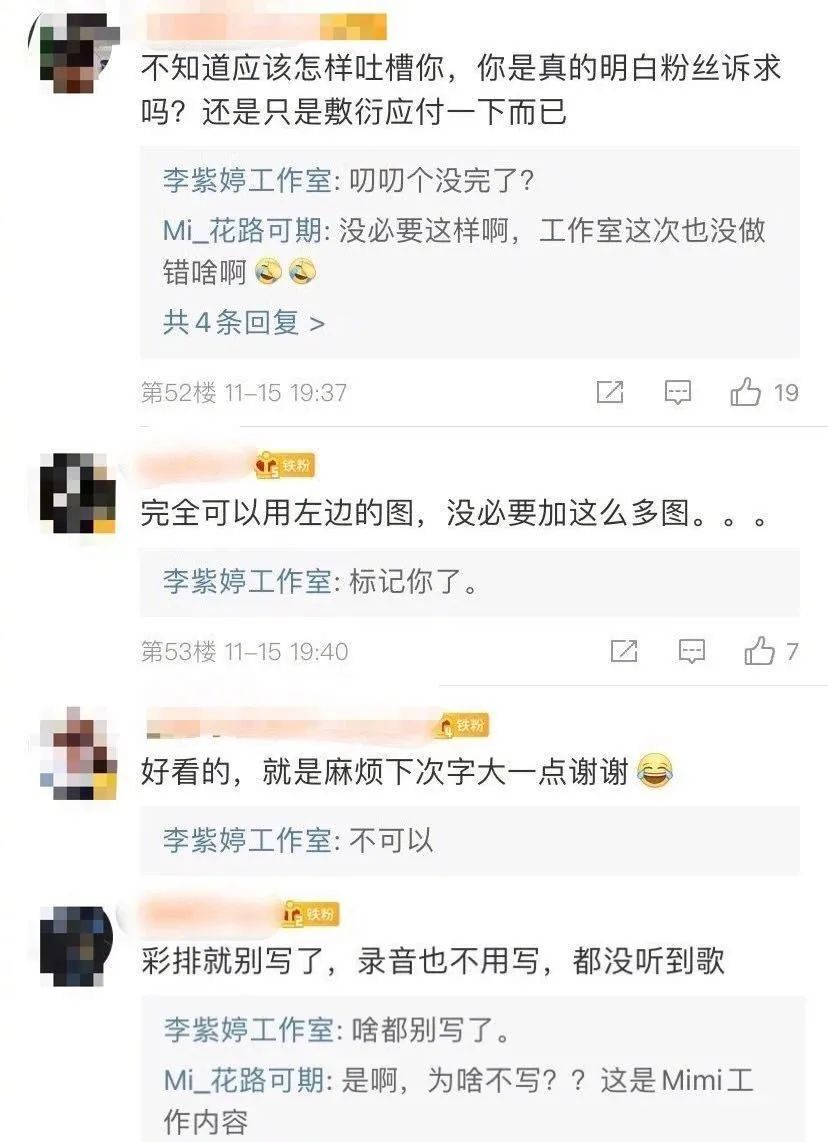Tap 李紫婷工作室 name in 标记你了 reply
Viewport: 828px width, 1142px height.
[247, 581]
